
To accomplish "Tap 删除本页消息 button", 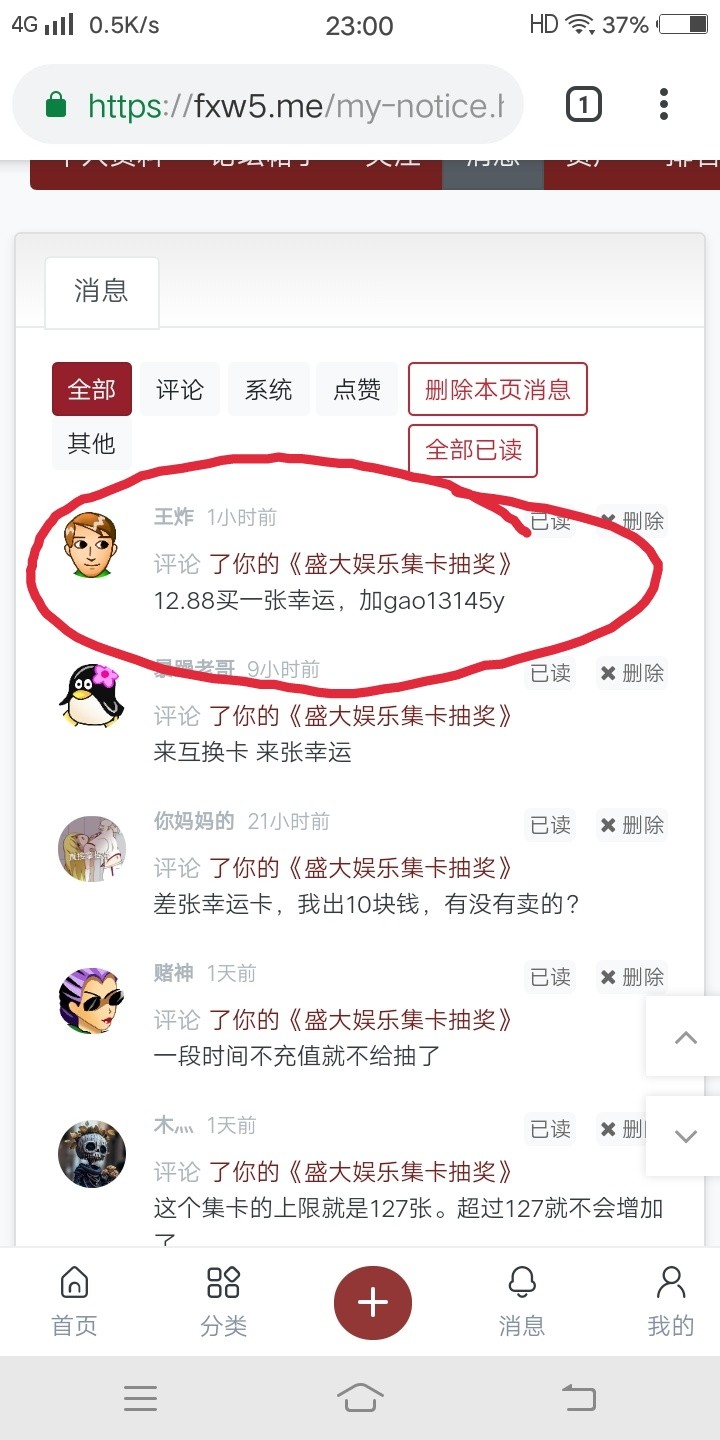I will tap(497, 389).
